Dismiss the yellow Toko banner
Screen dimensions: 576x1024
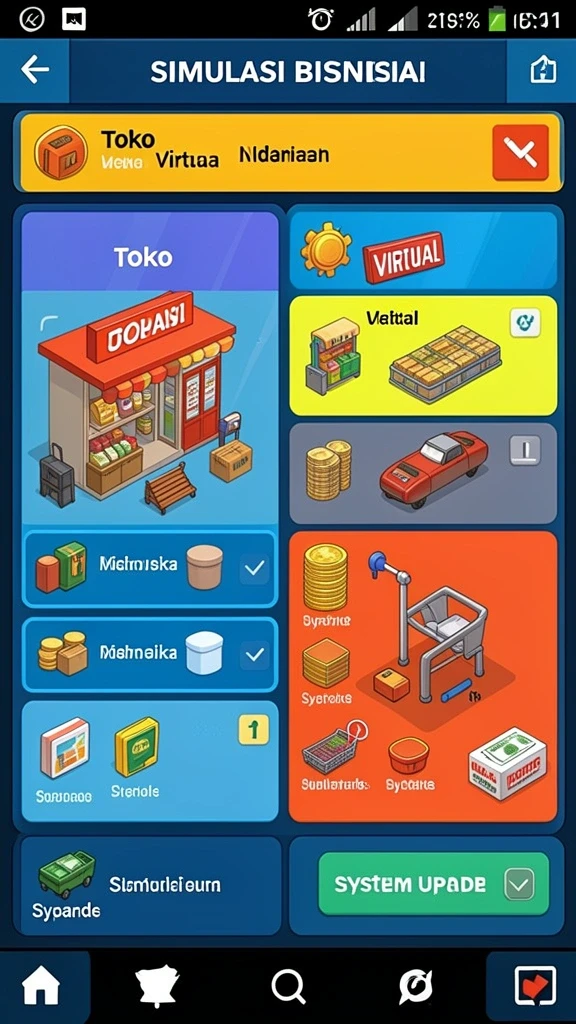(x=520, y=152)
